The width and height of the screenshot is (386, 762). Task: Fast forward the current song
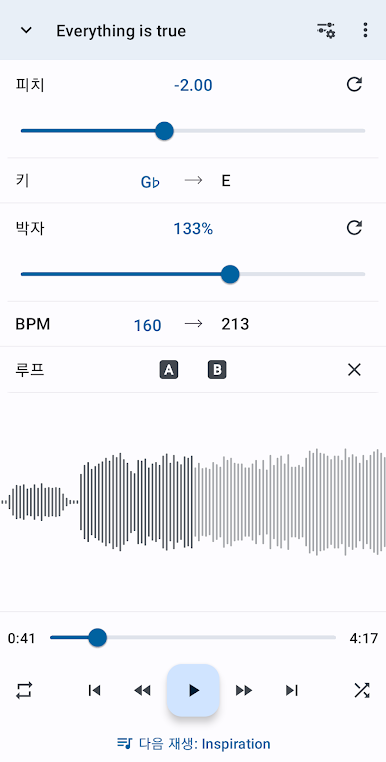click(x=244, y=690)
